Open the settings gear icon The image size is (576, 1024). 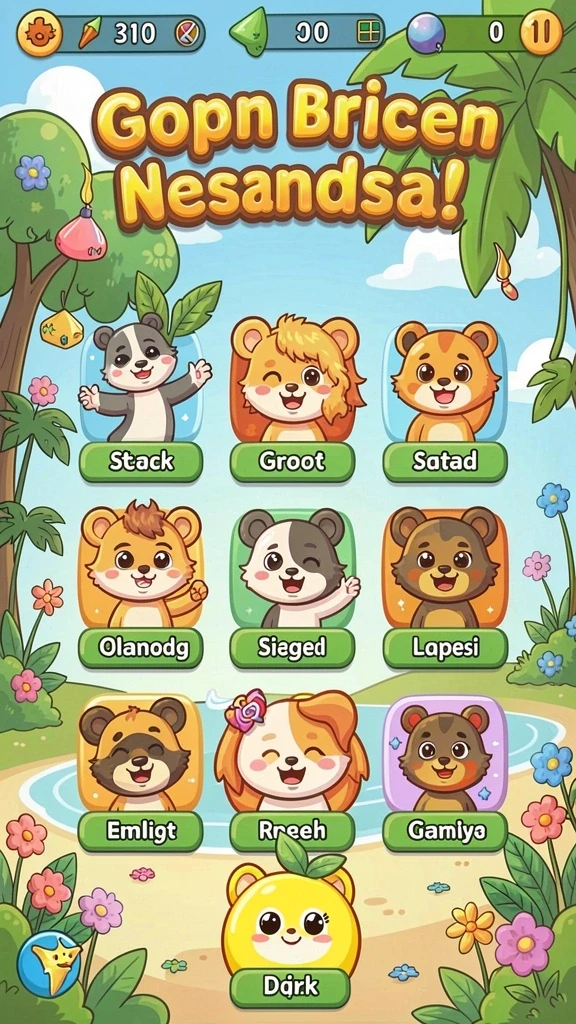(39, 31)
